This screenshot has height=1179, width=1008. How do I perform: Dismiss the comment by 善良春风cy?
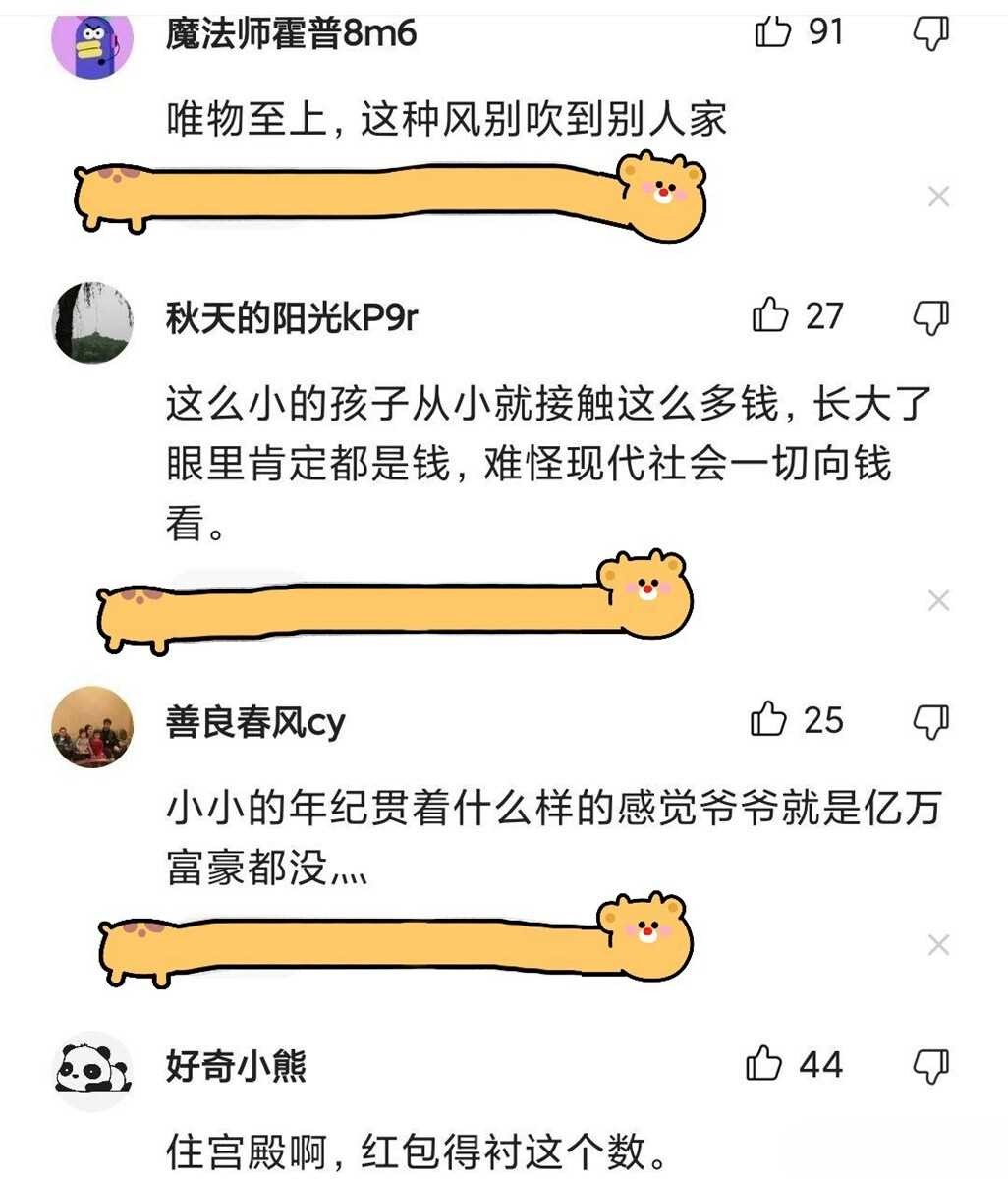[x=938, y=944]
